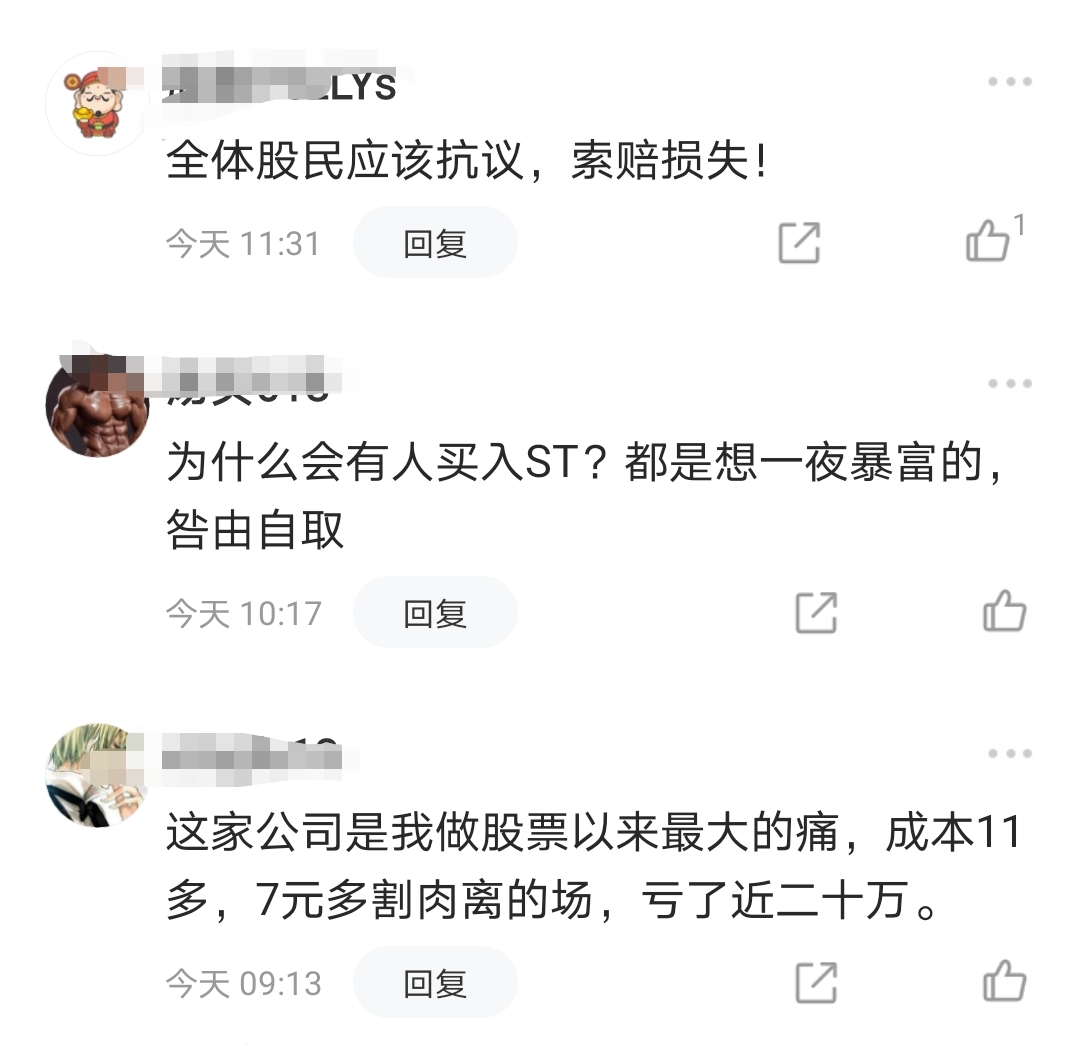Reply to the 11:31 comment about 索赔损失
This screenshot has width=1080, height=1045.
click(435, 243)
